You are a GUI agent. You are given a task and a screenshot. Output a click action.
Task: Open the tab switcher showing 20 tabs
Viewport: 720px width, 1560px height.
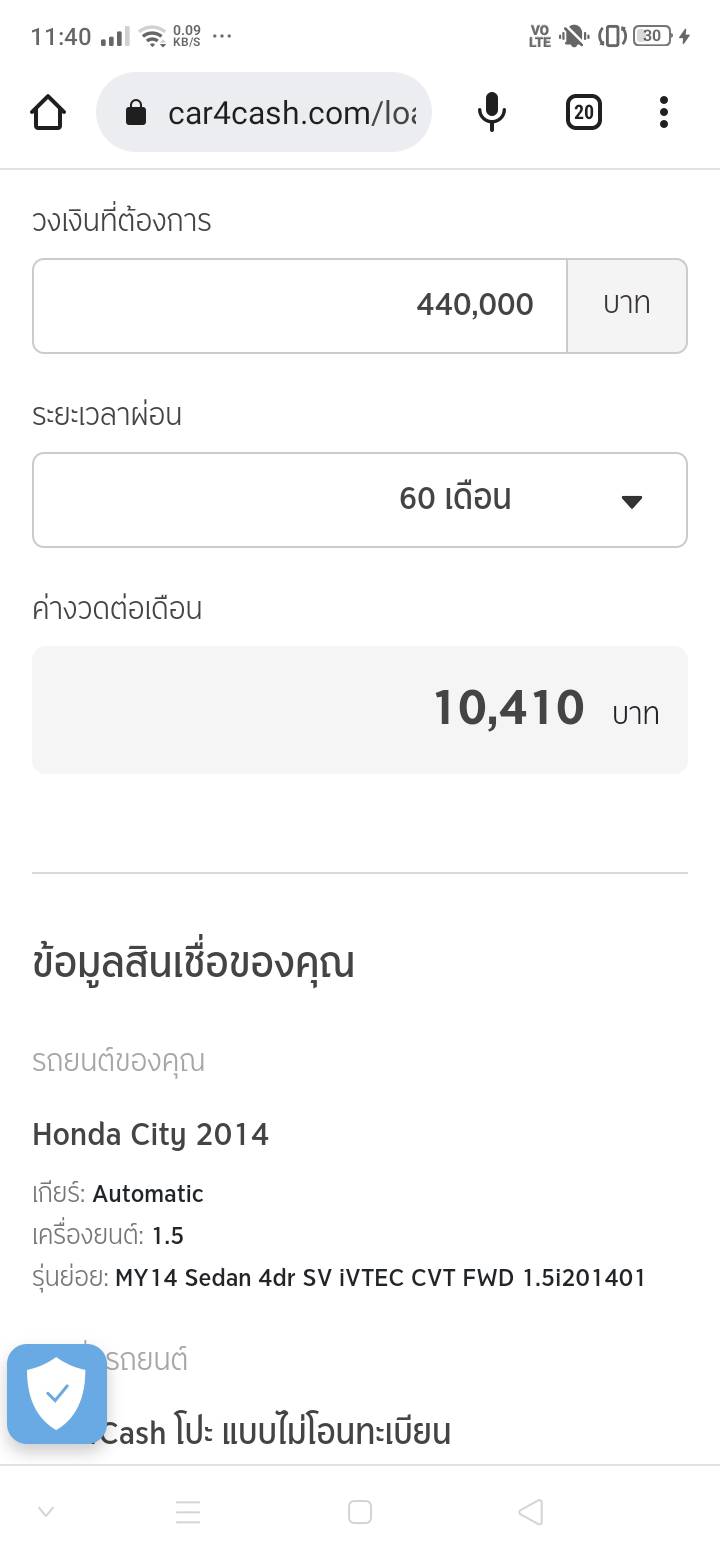click(x=584, y=113)
